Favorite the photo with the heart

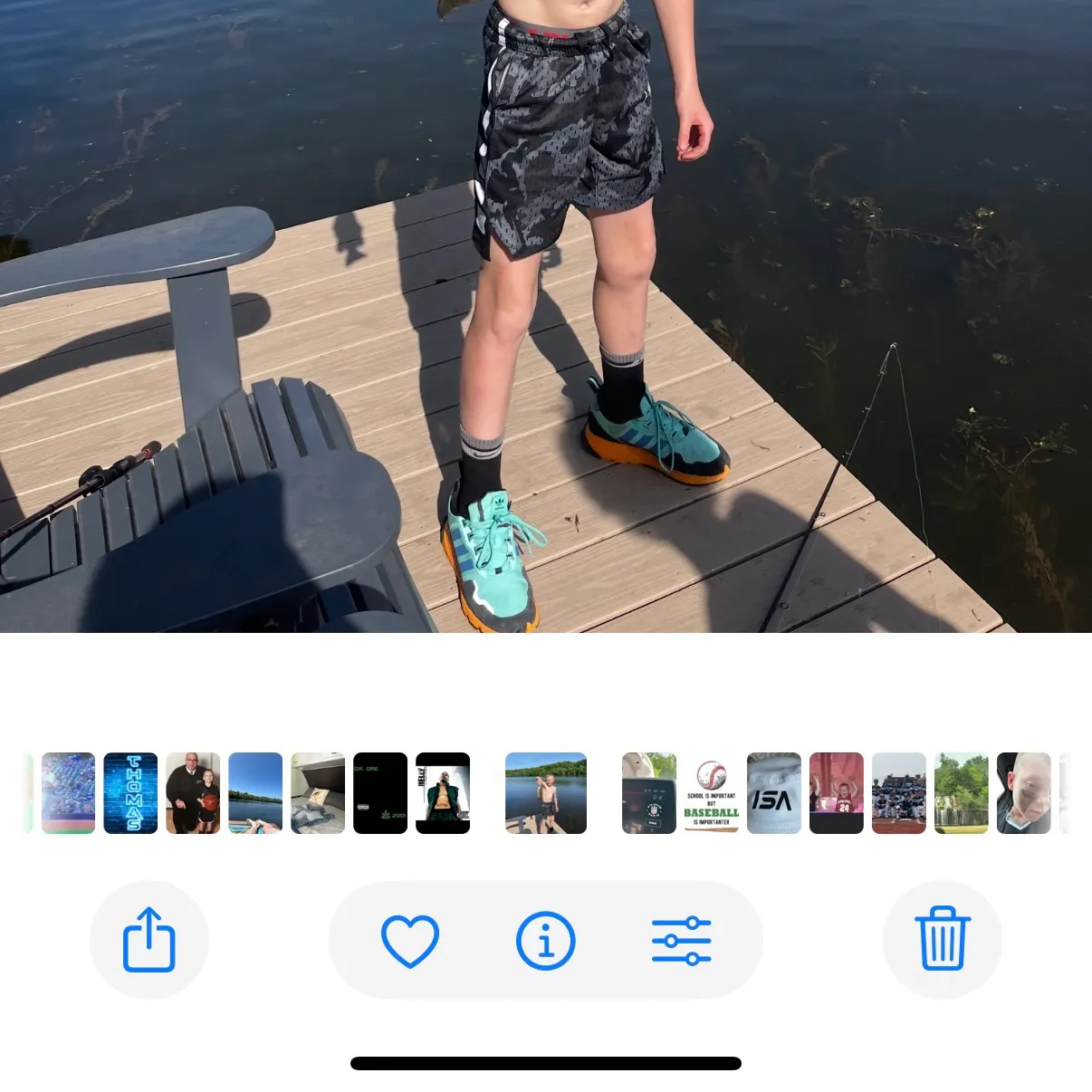click(410, 940)
